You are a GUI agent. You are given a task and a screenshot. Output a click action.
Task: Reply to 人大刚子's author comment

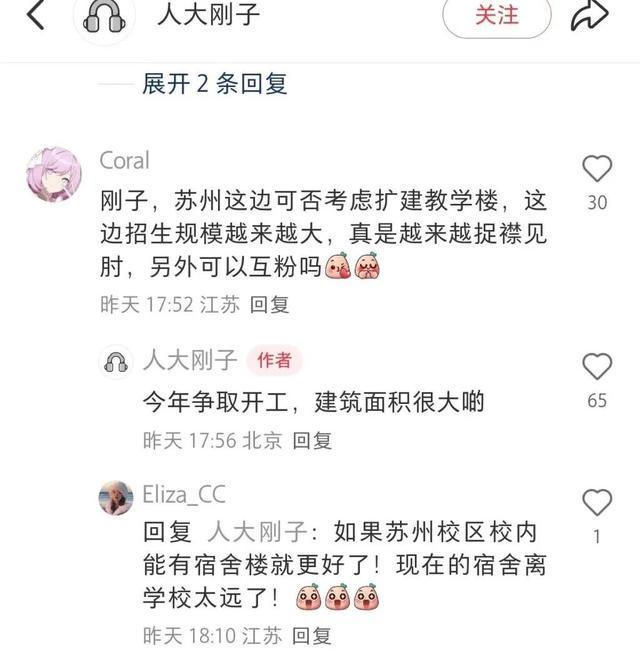(x=311, y=440)
